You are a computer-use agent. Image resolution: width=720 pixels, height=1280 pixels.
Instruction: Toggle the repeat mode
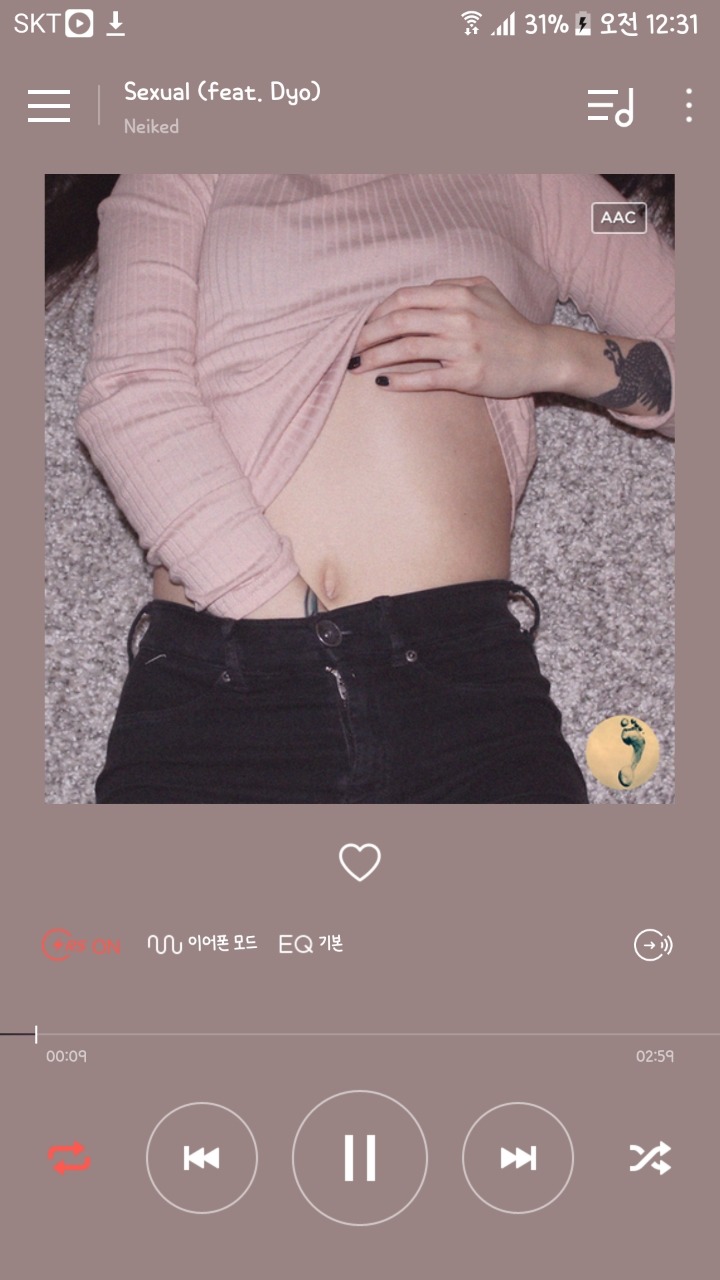tap(69, 1158)
